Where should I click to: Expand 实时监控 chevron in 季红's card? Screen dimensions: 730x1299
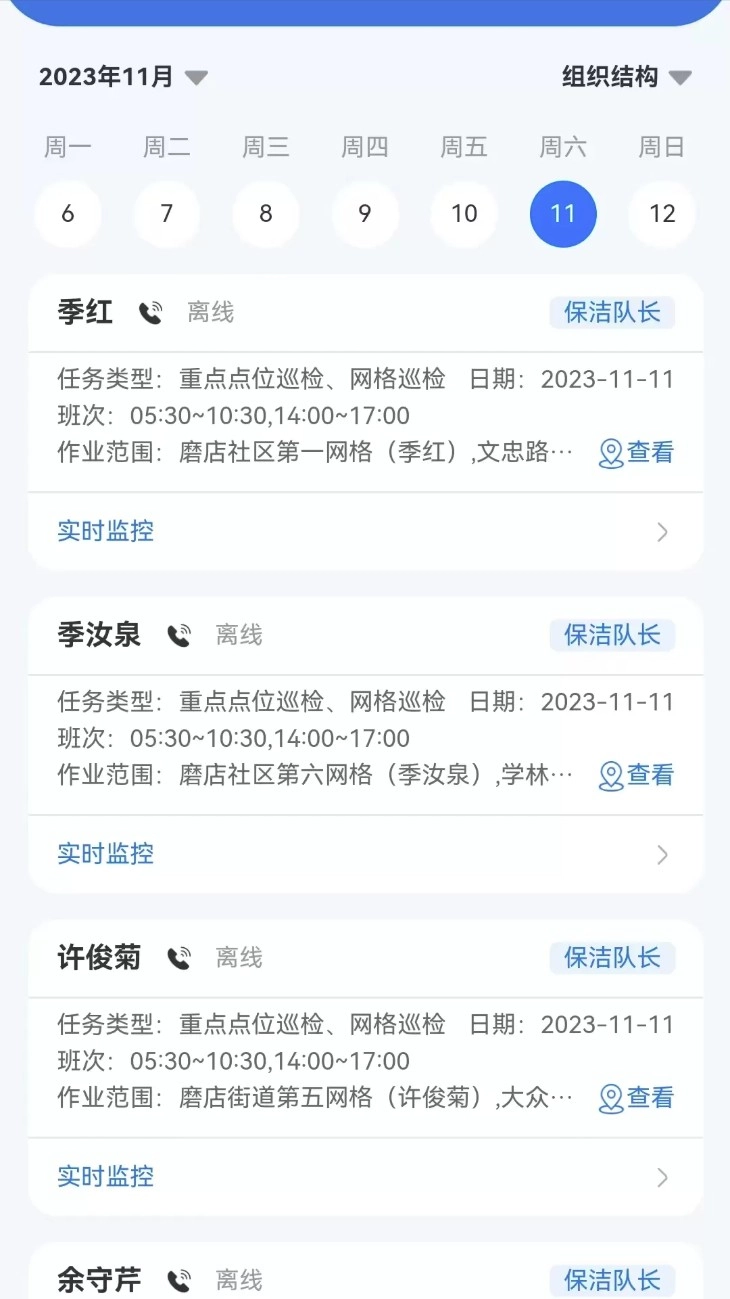click(x=661, y=531)
